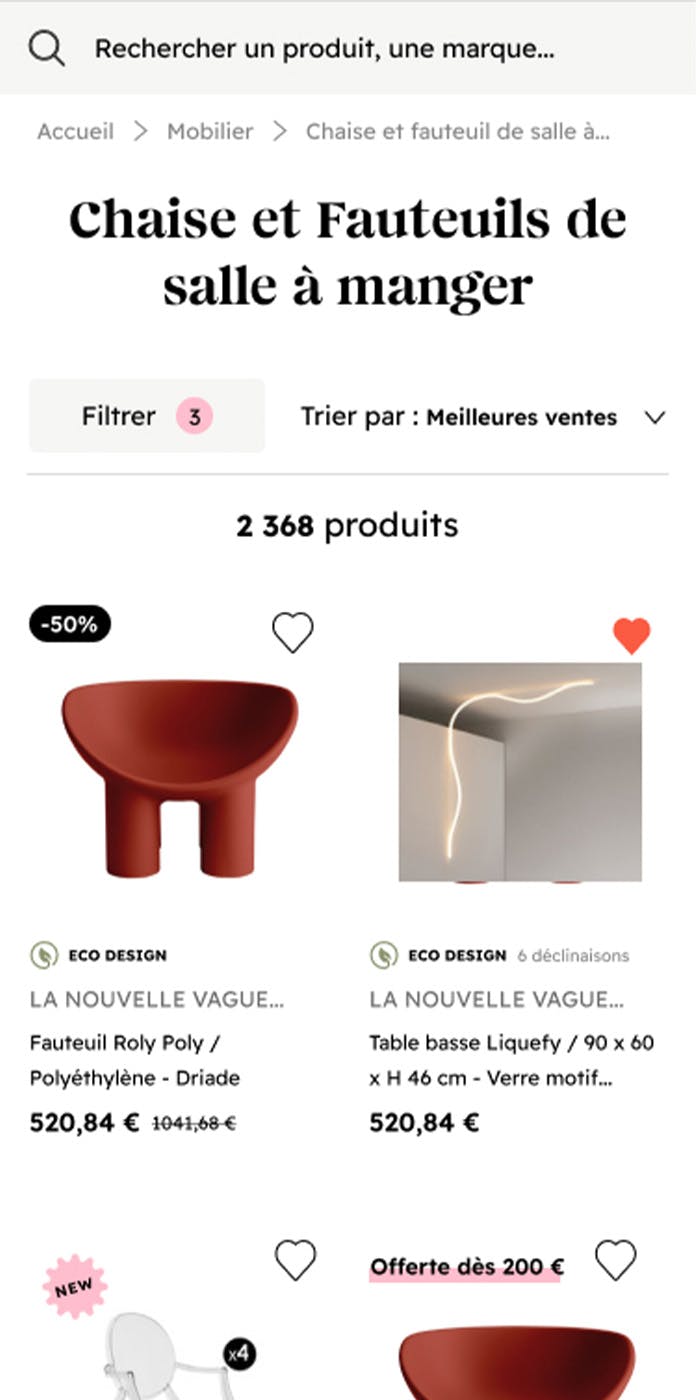The image size is (700, 1400).
Task: Open the Chaise et fauteuil de salle à… breadcrumb
Action: (458, 131)
